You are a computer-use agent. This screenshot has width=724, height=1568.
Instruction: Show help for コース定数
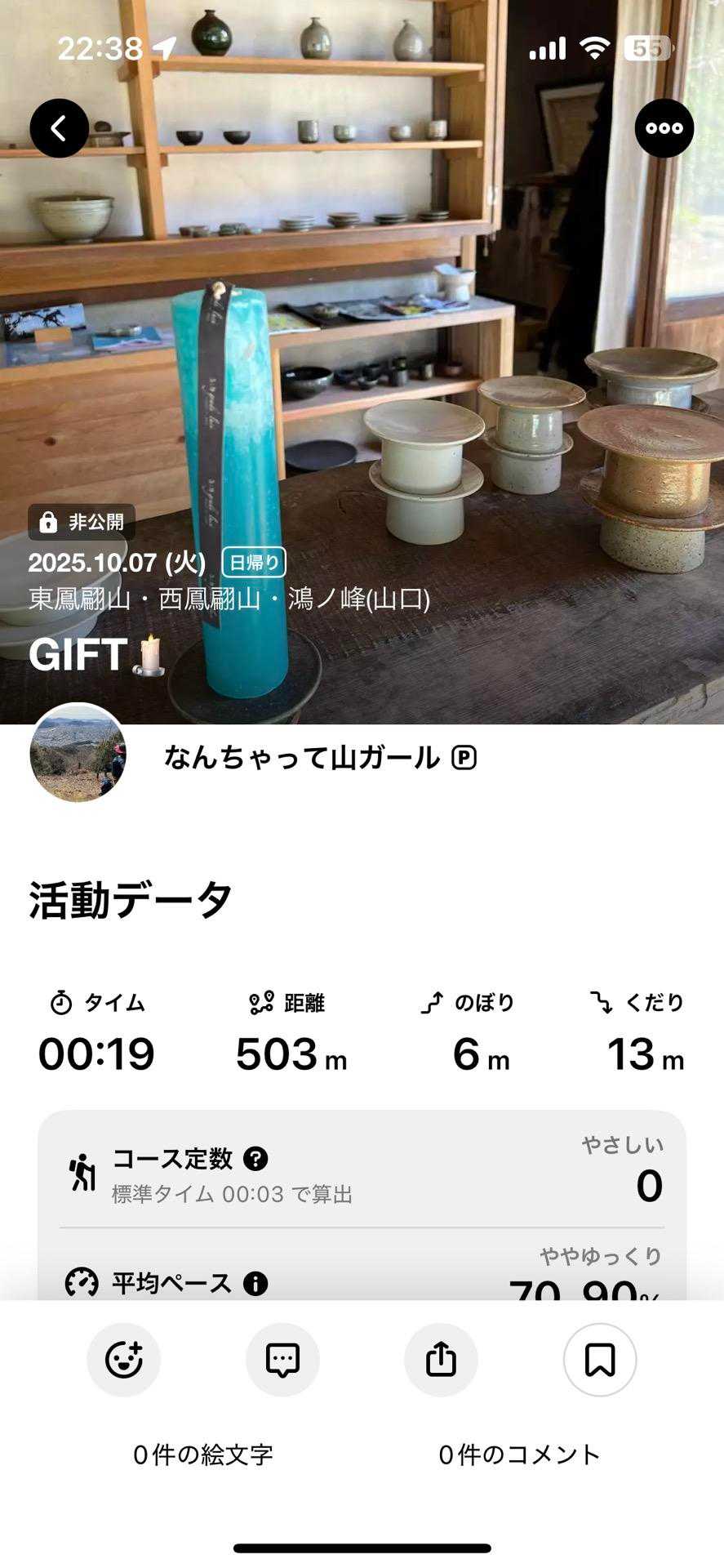click(x=255, y=1158)
